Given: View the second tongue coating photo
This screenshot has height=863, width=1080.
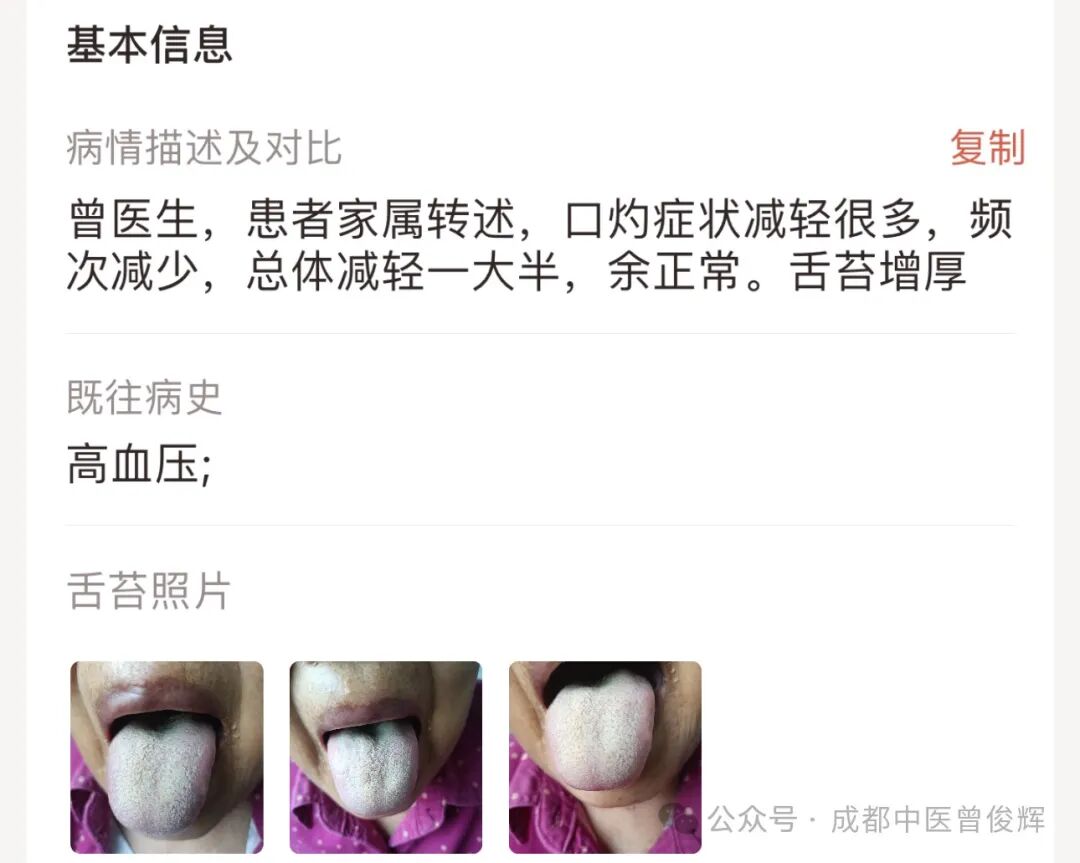Looking at the screenshot, I should (386, 757).
